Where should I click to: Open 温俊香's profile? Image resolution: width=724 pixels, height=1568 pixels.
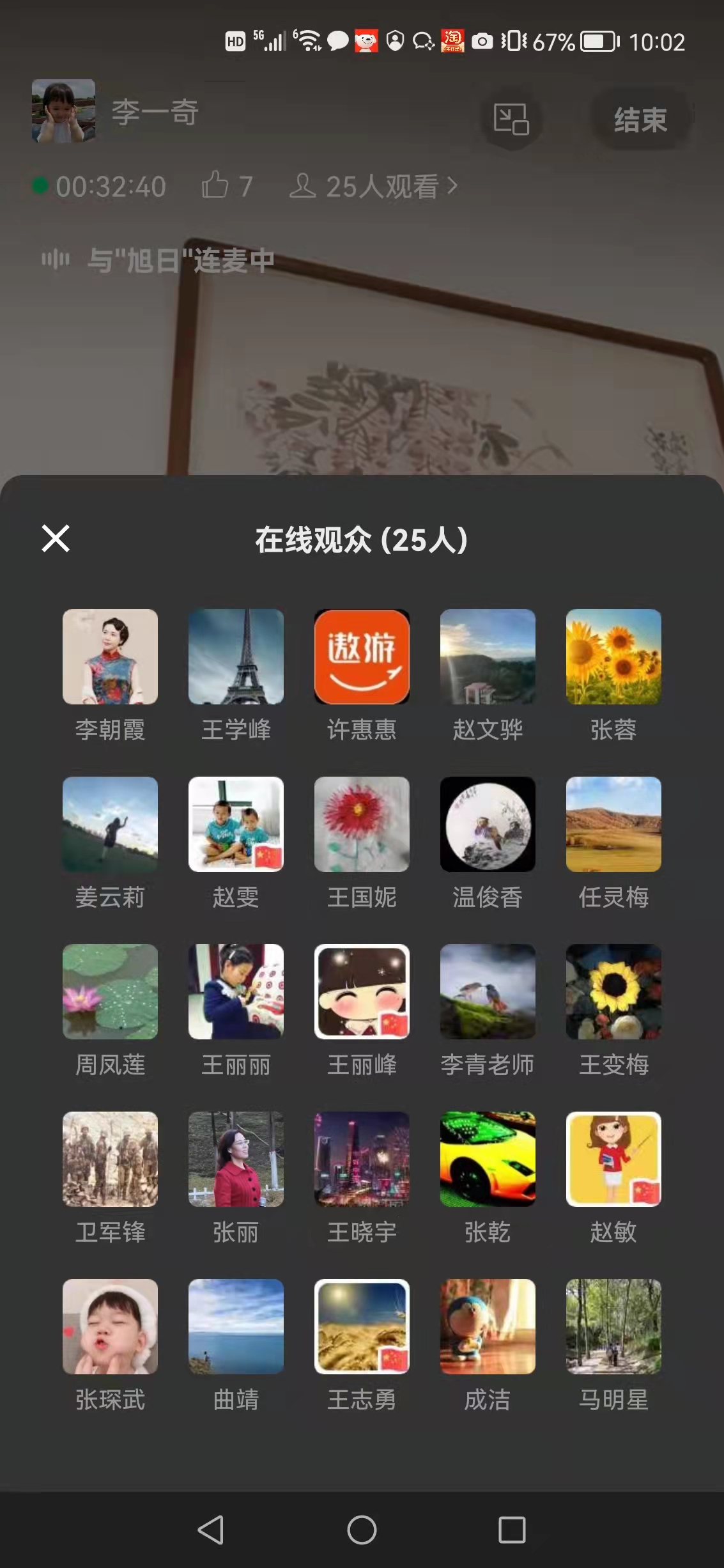(488, 824)
